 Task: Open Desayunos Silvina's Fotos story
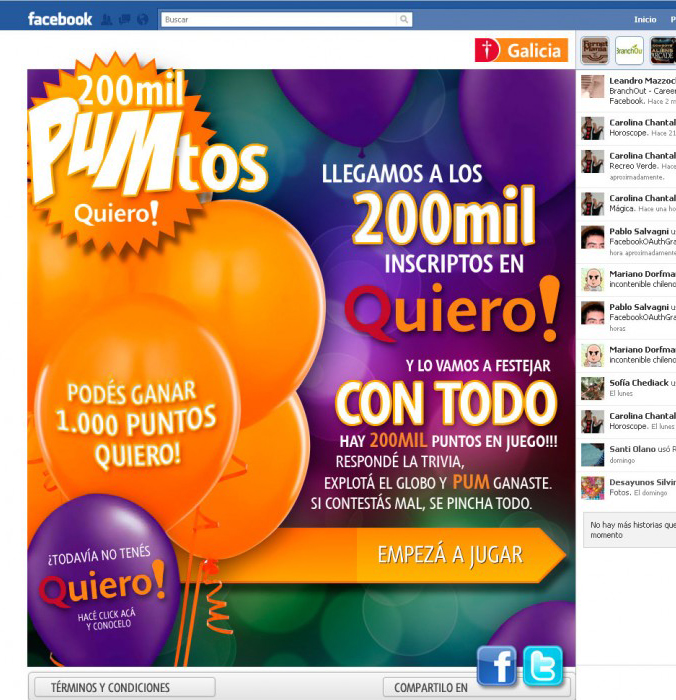[x=630, y=487]
